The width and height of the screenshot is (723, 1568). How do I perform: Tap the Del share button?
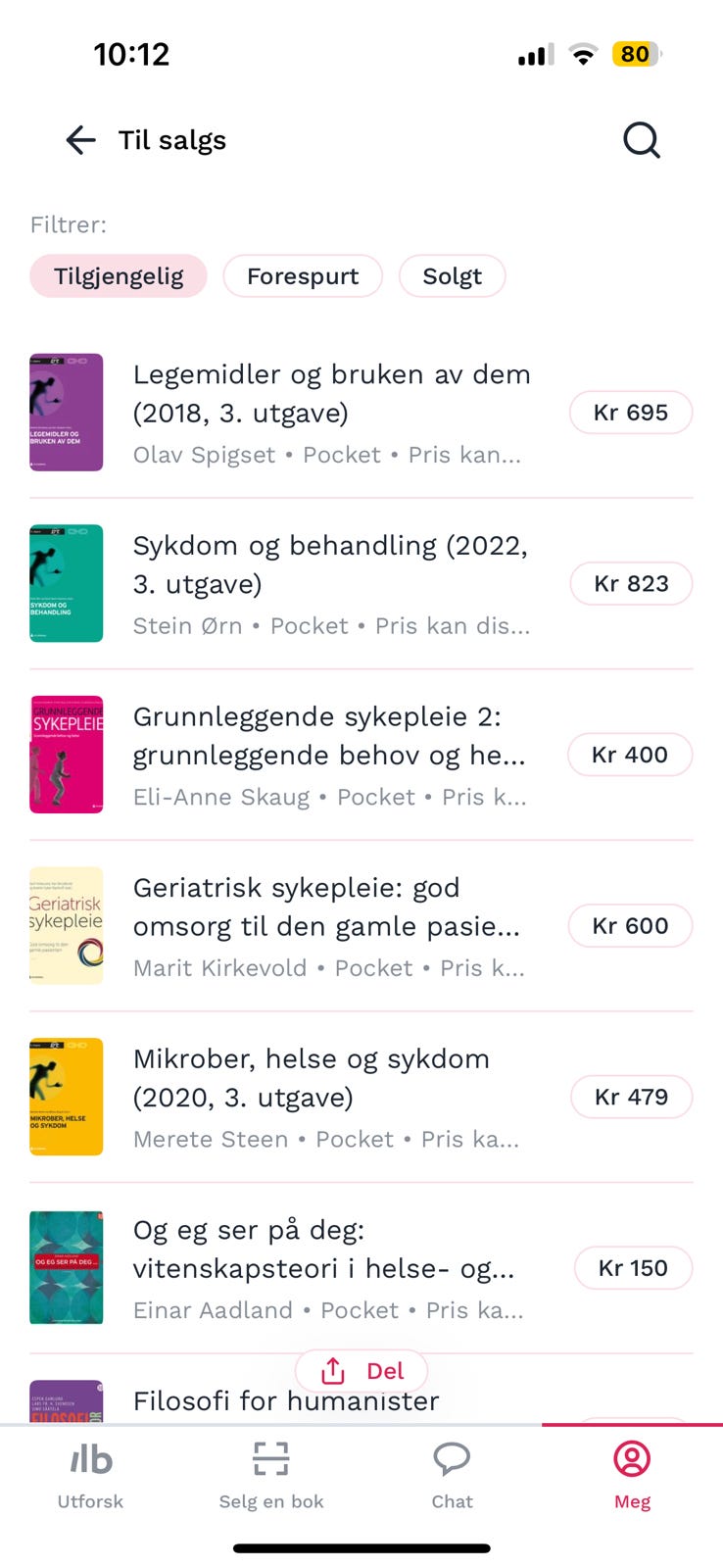click(x=361, y=1370)
